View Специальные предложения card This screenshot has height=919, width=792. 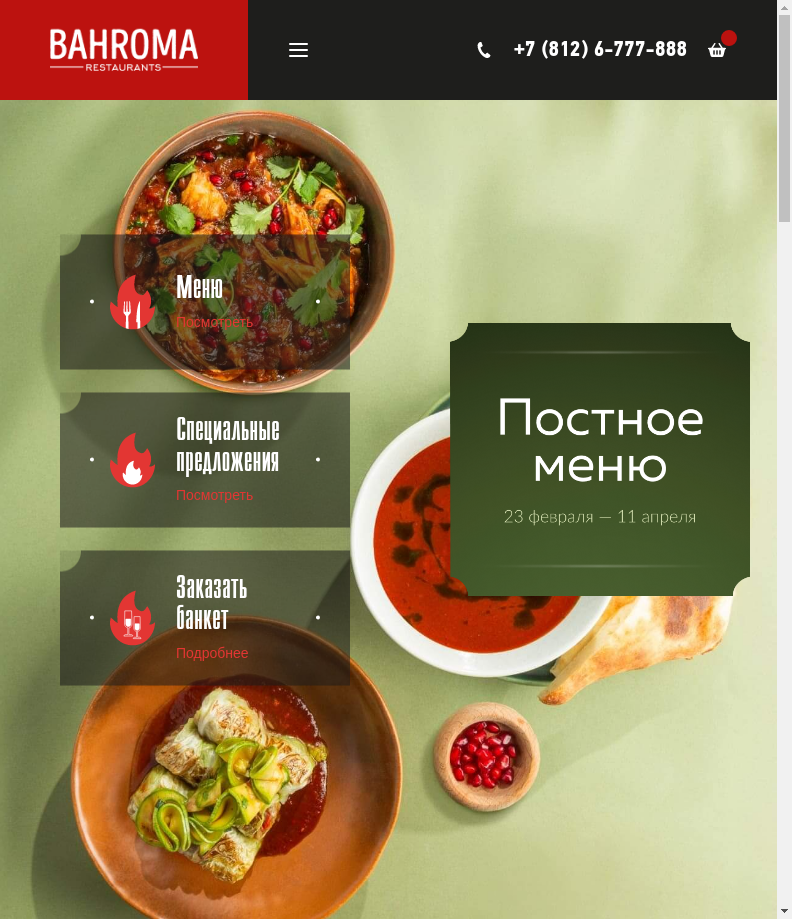[205, 460]
